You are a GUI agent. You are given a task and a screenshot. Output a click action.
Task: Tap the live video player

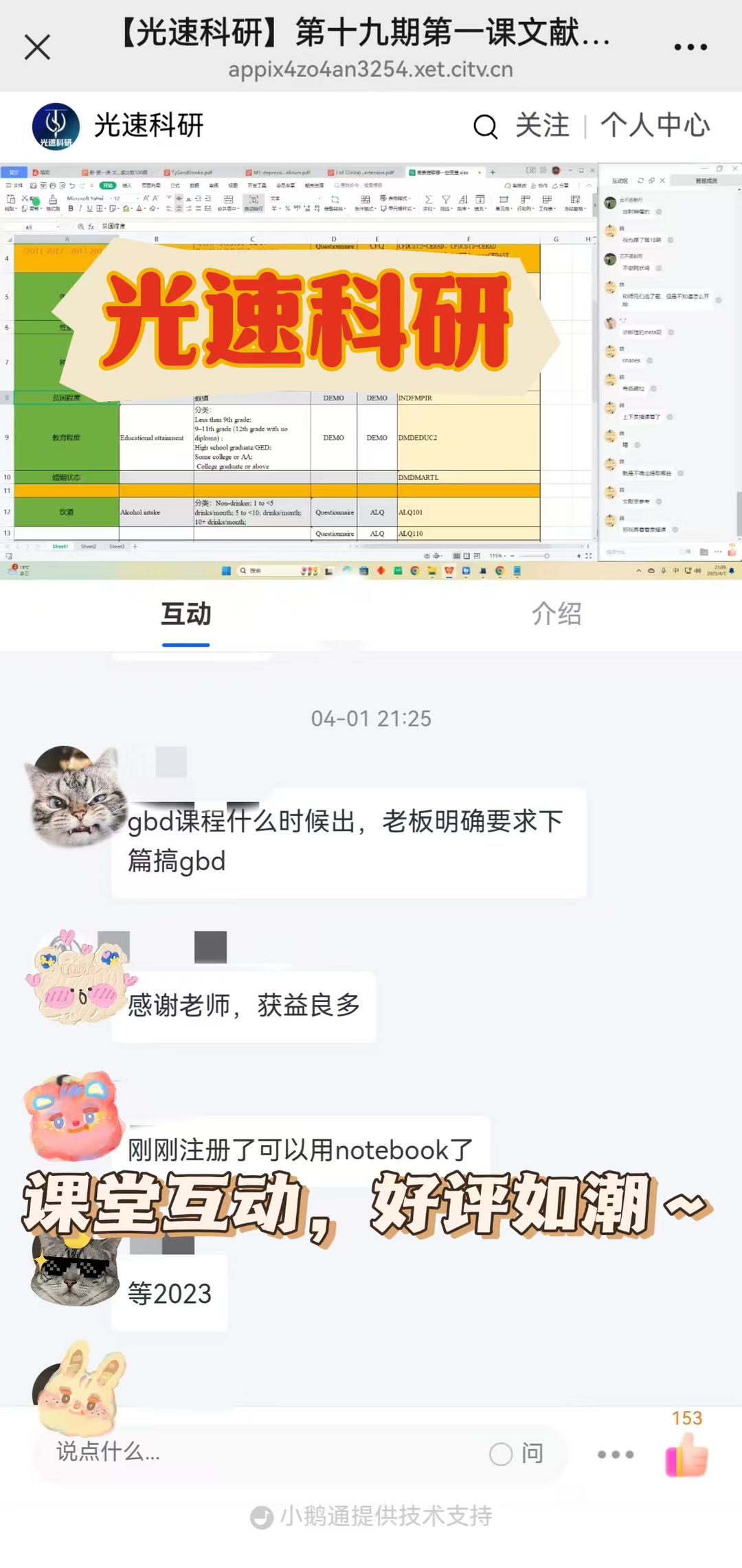coord(371,371)
